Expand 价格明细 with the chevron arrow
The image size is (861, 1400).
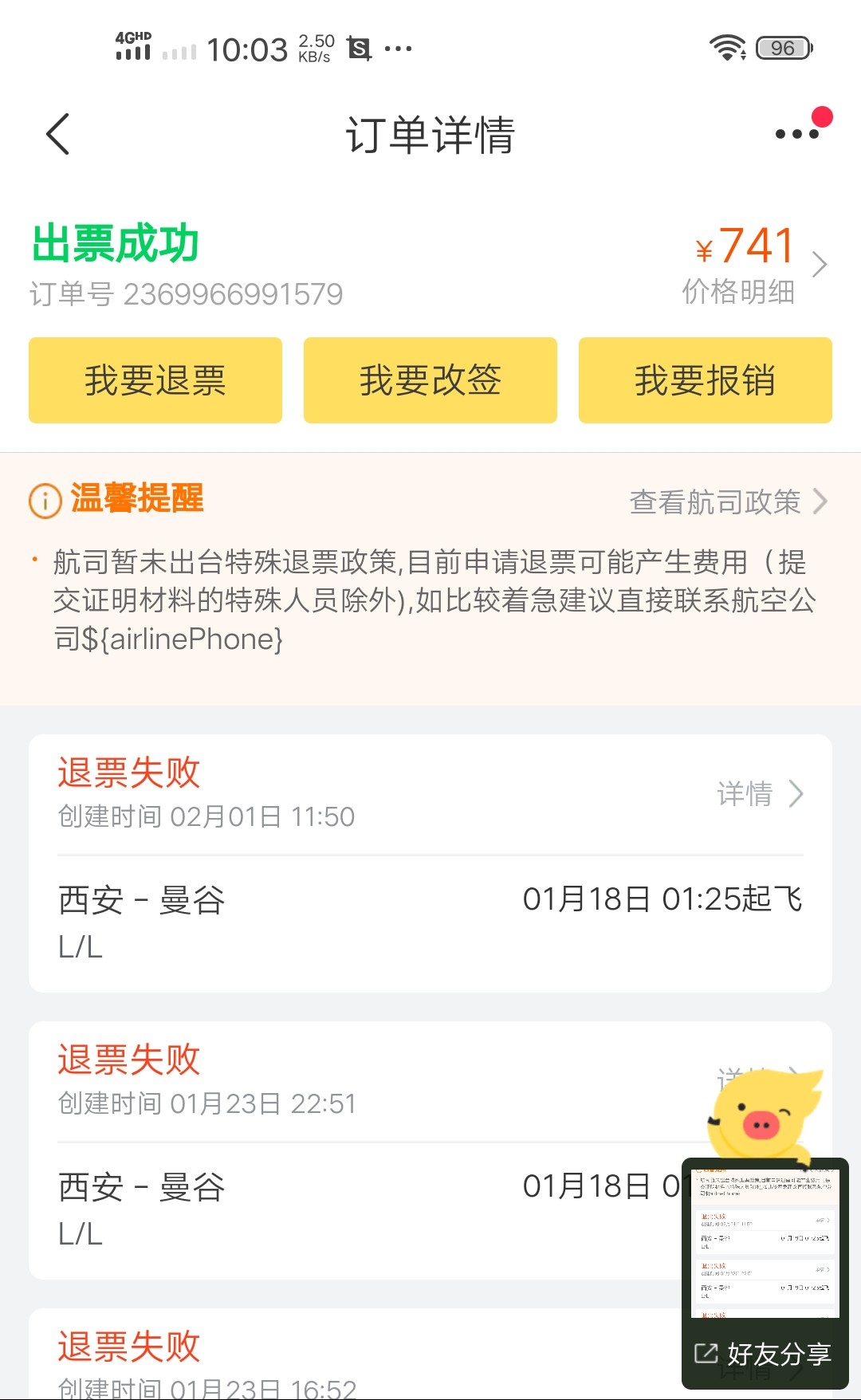click(x=818, y=263)
